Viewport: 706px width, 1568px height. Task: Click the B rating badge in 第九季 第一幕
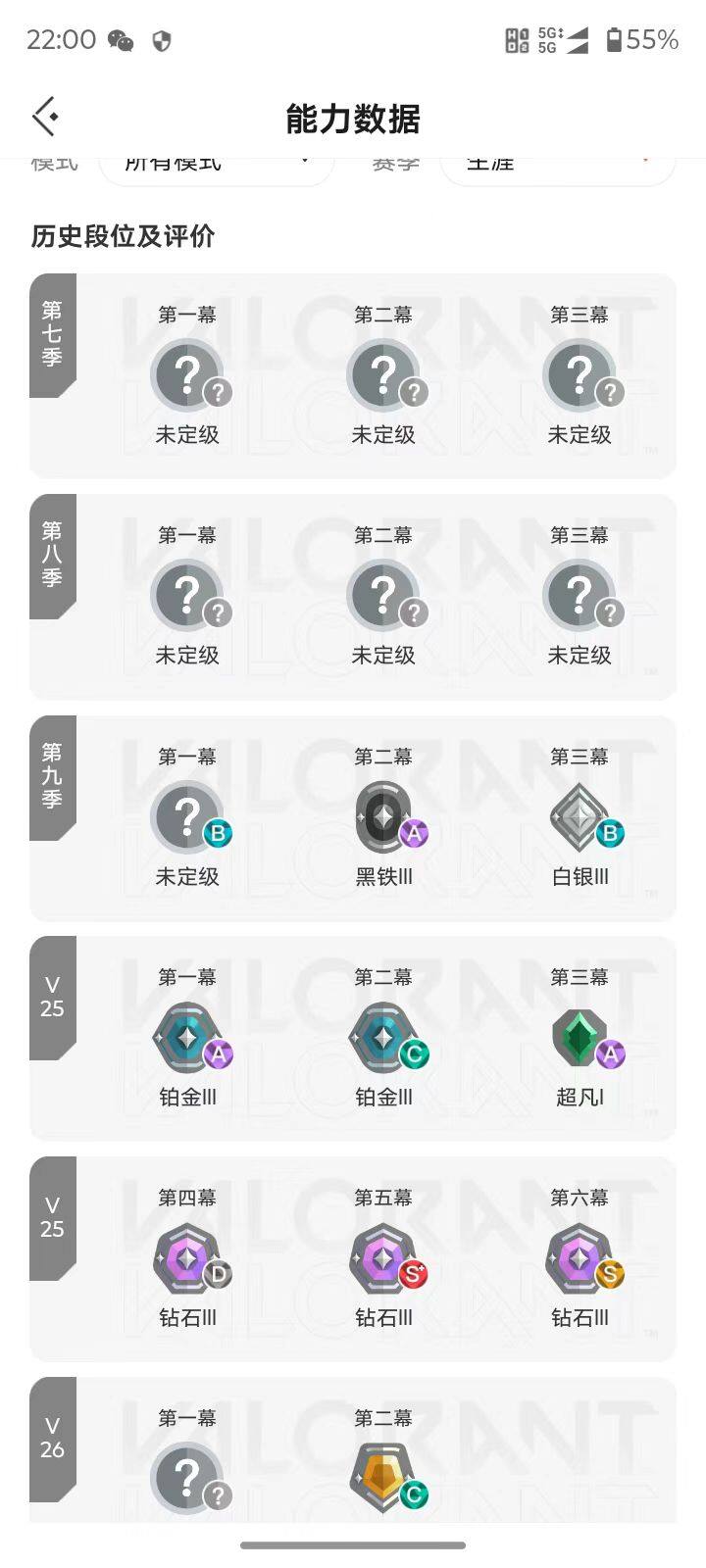point(220,835)
